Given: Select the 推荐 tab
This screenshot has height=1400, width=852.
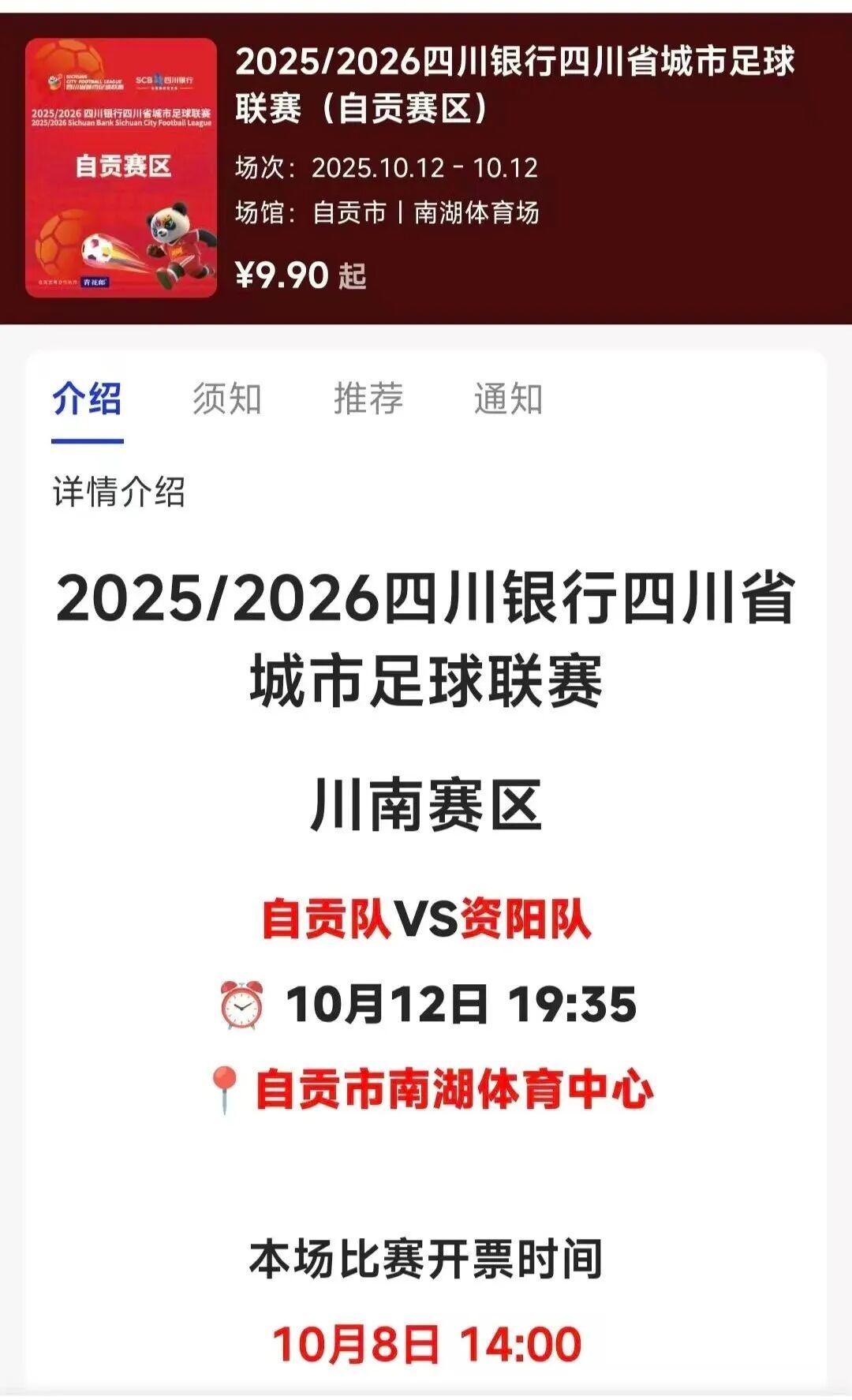Looking at the screenshot, I should [368, 399].
